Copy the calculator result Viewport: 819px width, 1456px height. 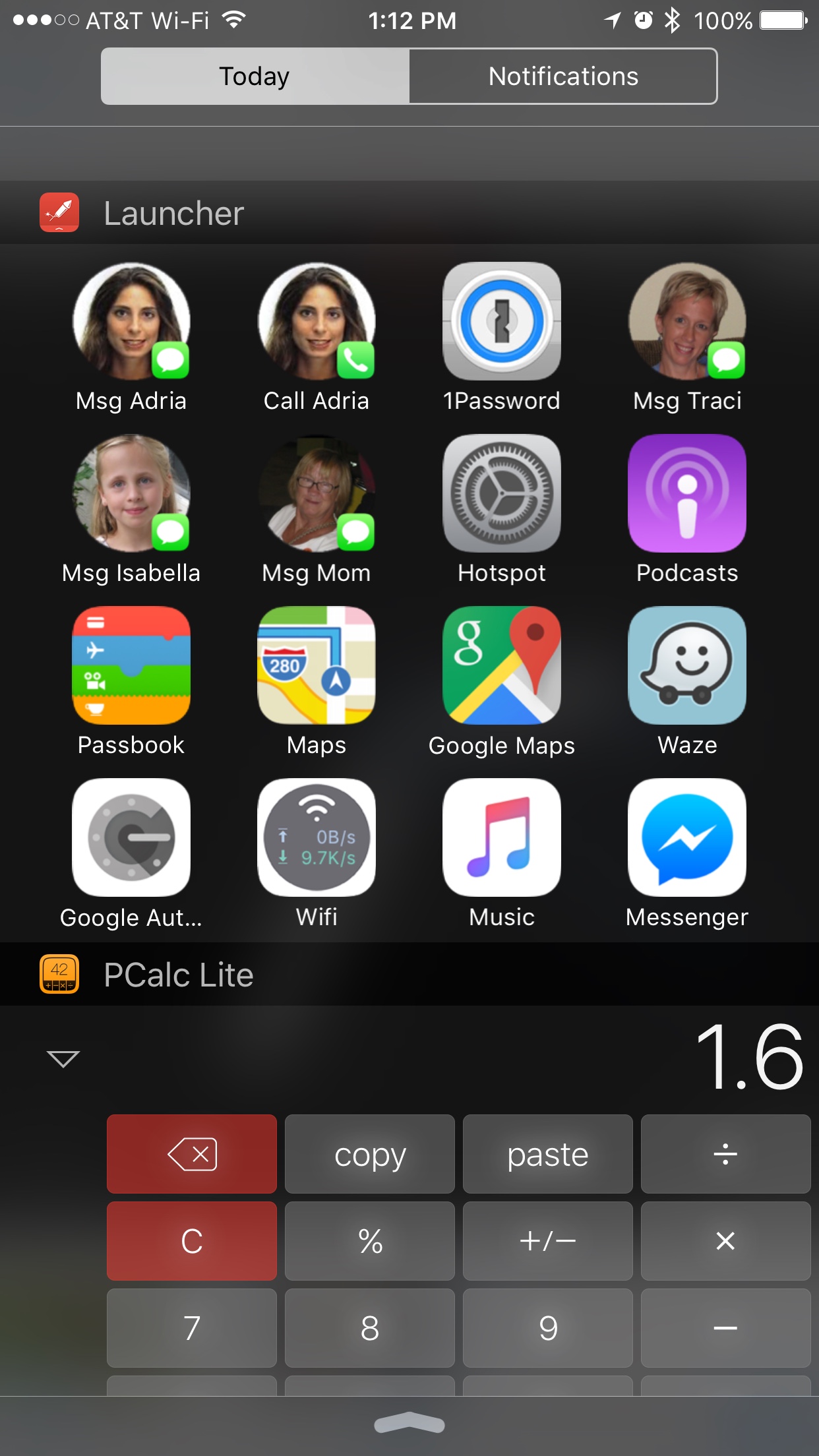point(370,1154)
